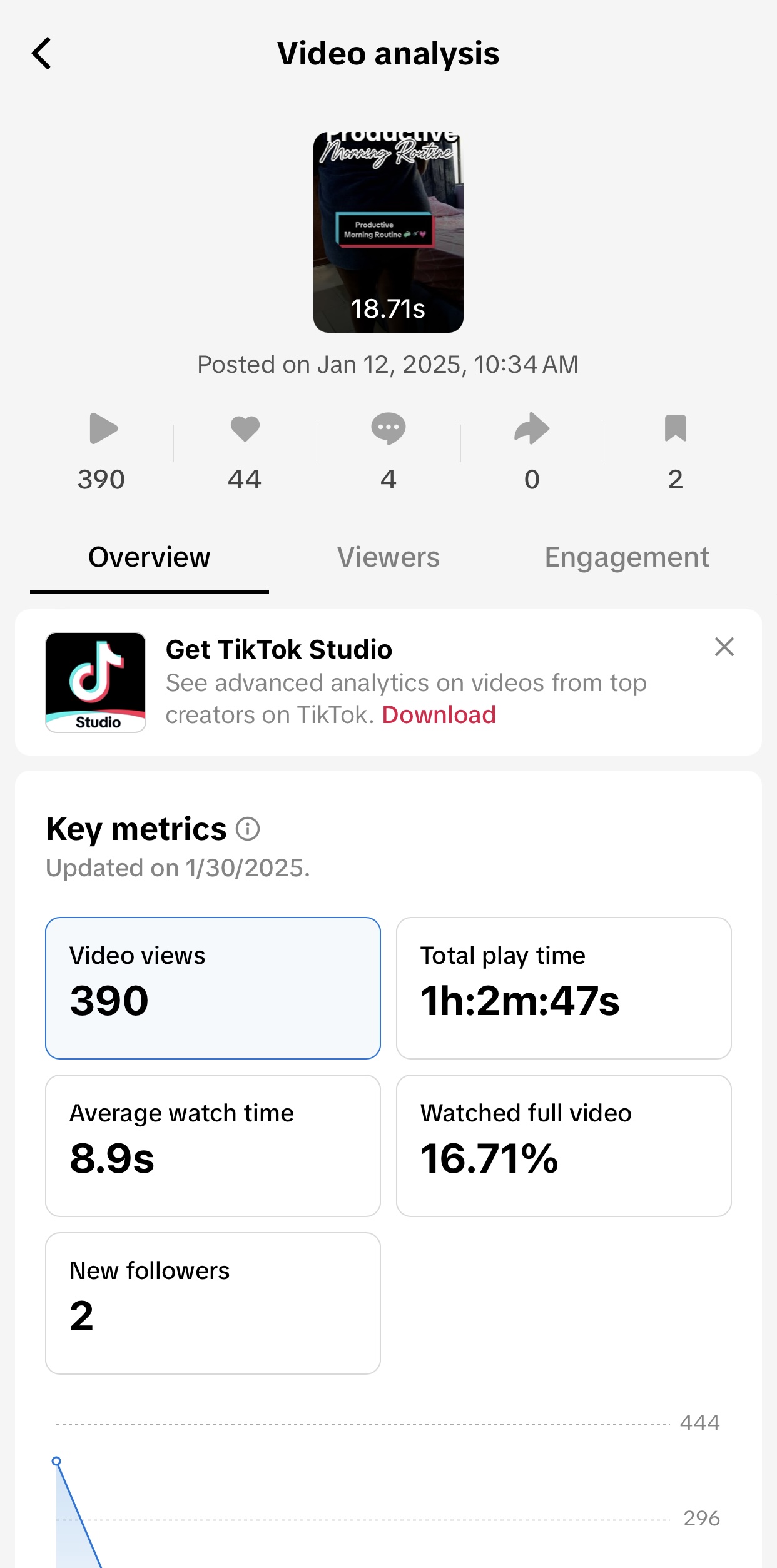Screen dimensions: 777x1568
Task: Select the Overview tab
Action: tap(150, 557)
